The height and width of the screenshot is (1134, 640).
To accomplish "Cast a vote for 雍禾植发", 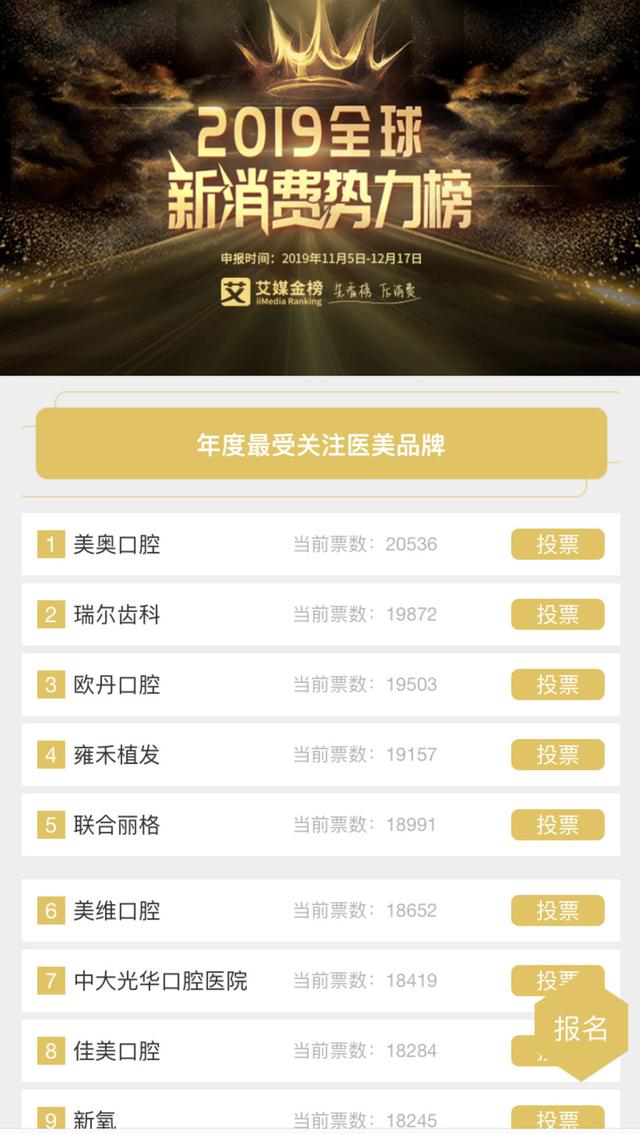I will [557, 754].
